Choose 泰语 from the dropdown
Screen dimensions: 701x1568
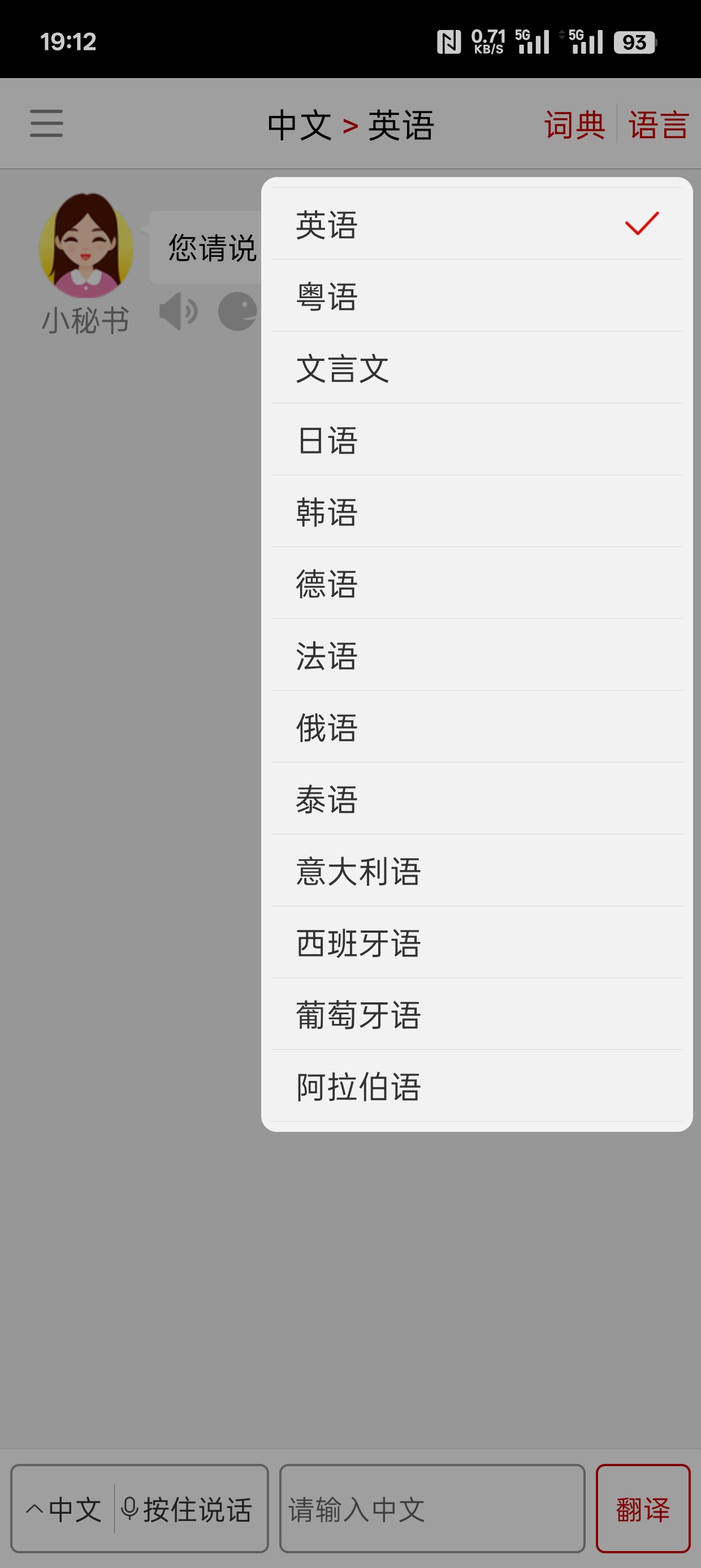[x=476, y=799]
